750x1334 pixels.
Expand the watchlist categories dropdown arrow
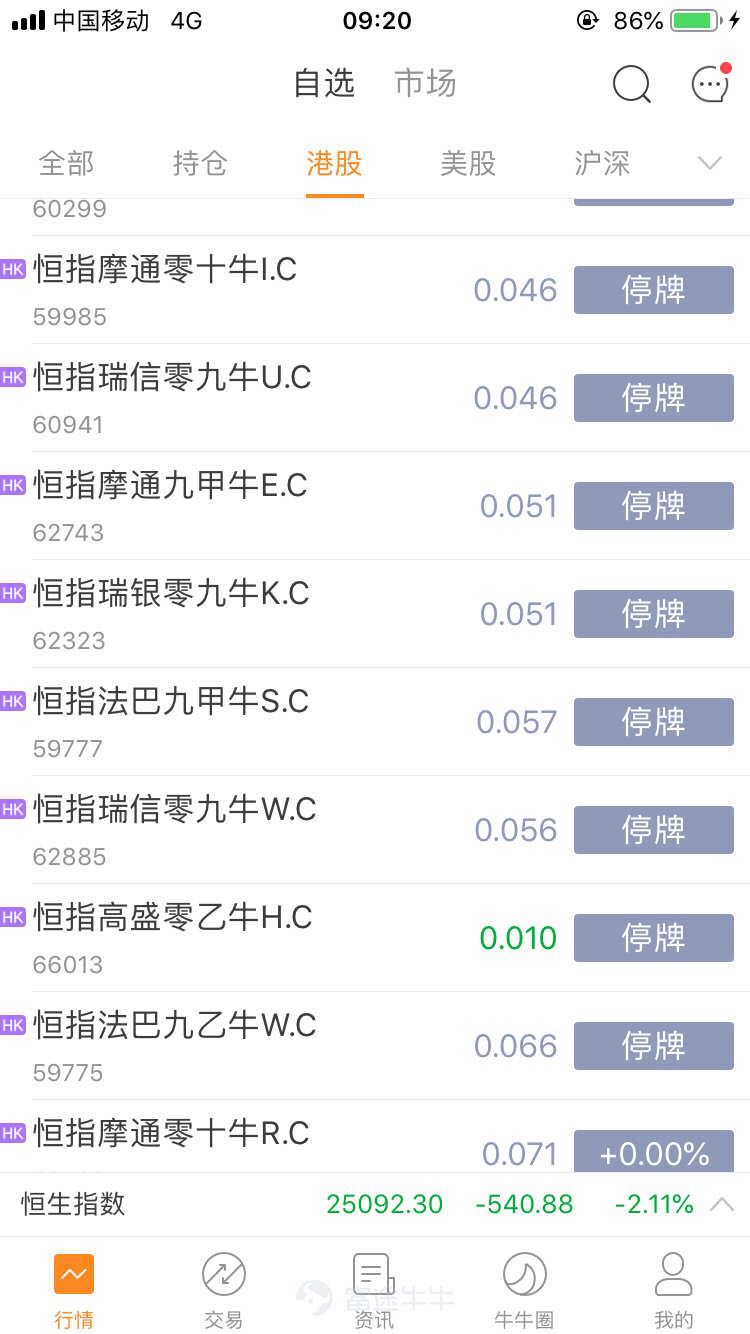[x=710, y=163]
